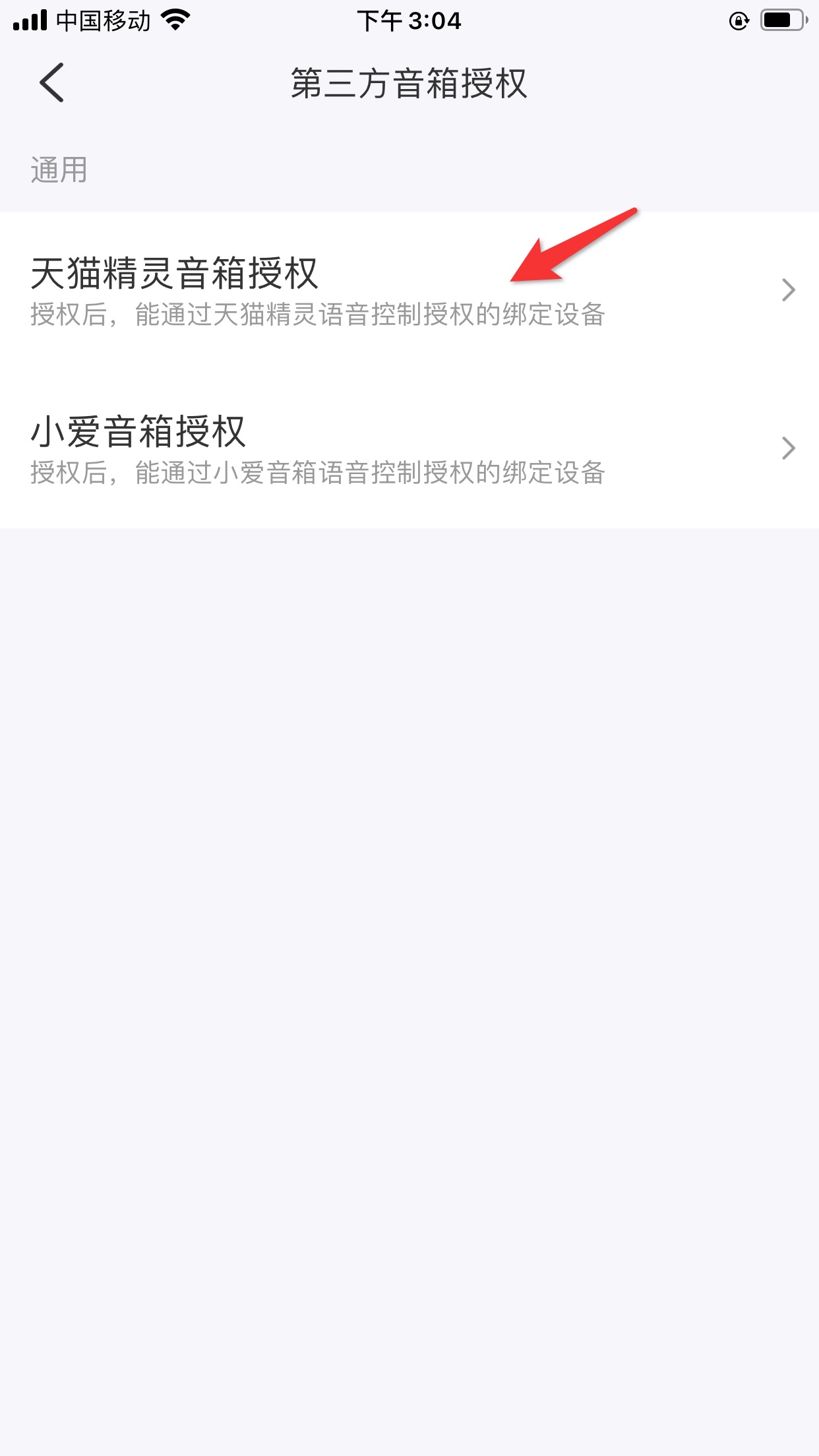Image resolution: width=819 pixels, height=1456 pixels.
Task: Go back from 第三方音箱授权 page
Action: pos(51,83)
